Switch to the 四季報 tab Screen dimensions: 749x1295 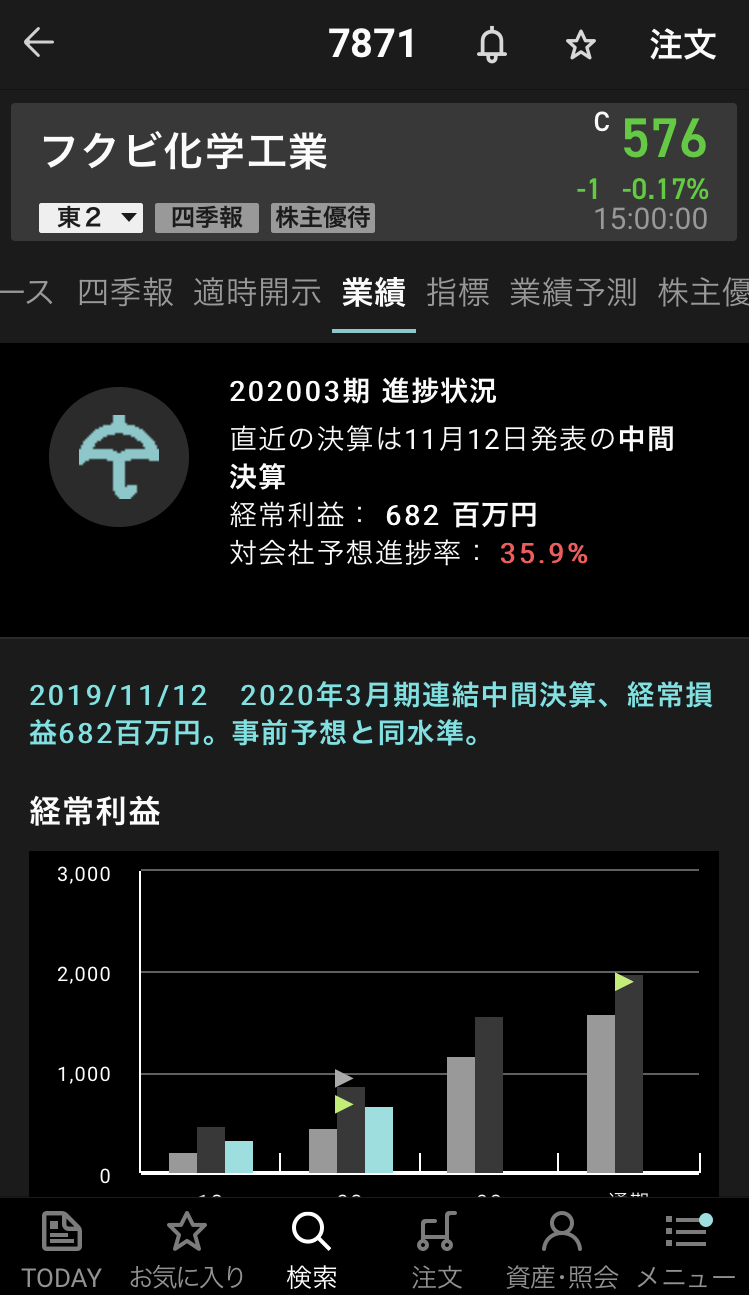125,292
